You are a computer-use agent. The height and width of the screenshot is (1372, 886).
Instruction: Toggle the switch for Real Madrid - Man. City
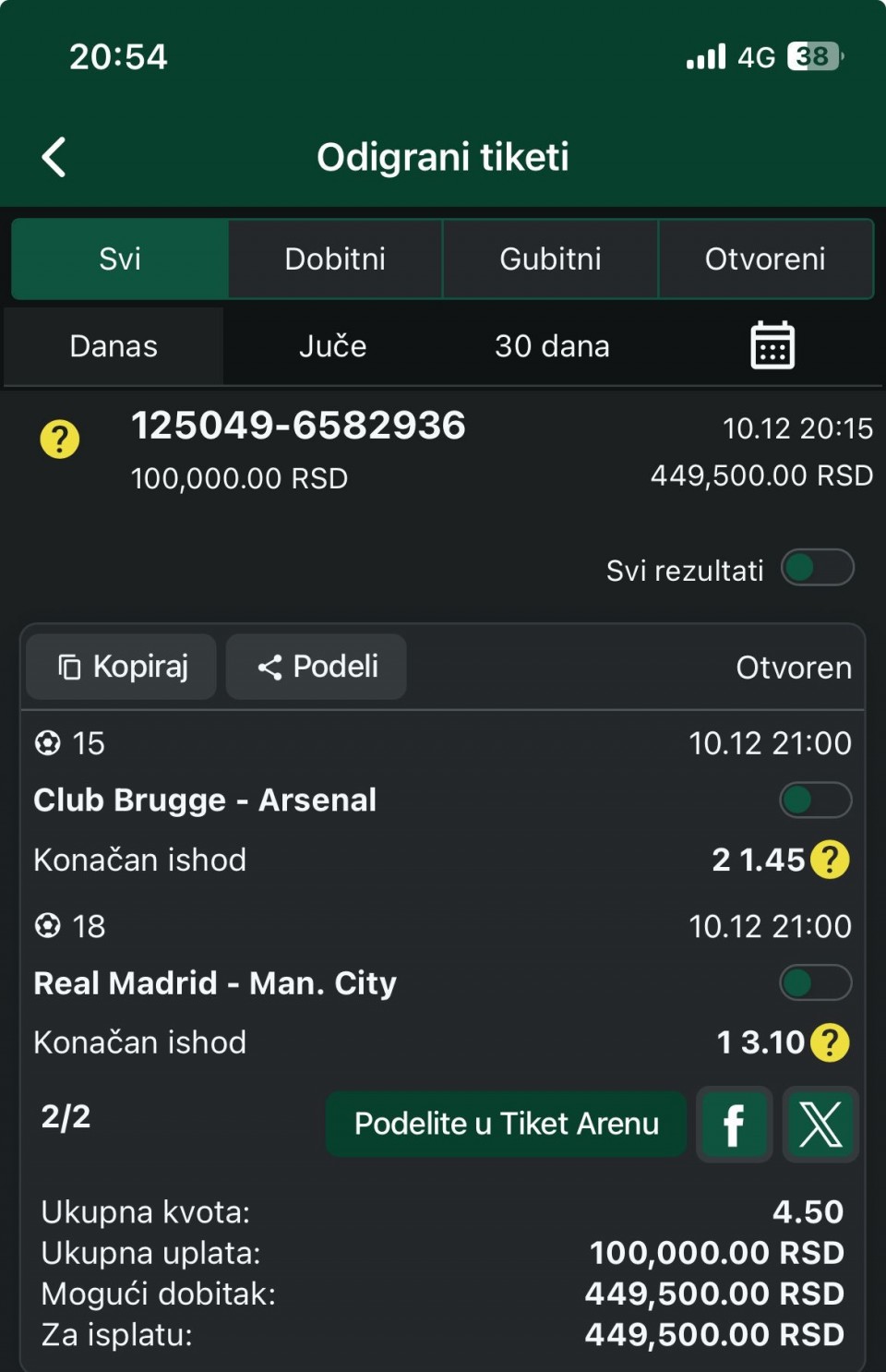[x=815, y=982]
